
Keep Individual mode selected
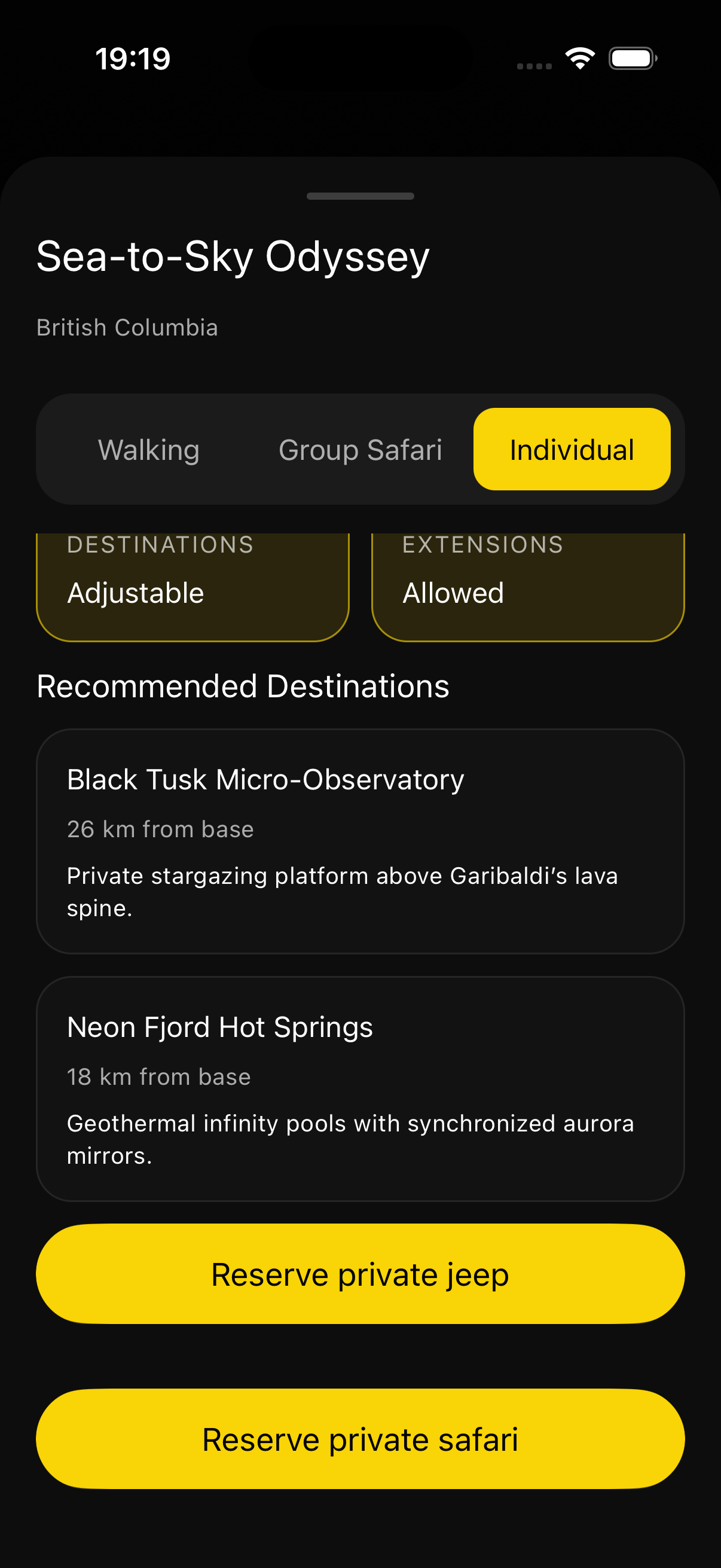tap(572, 449)
